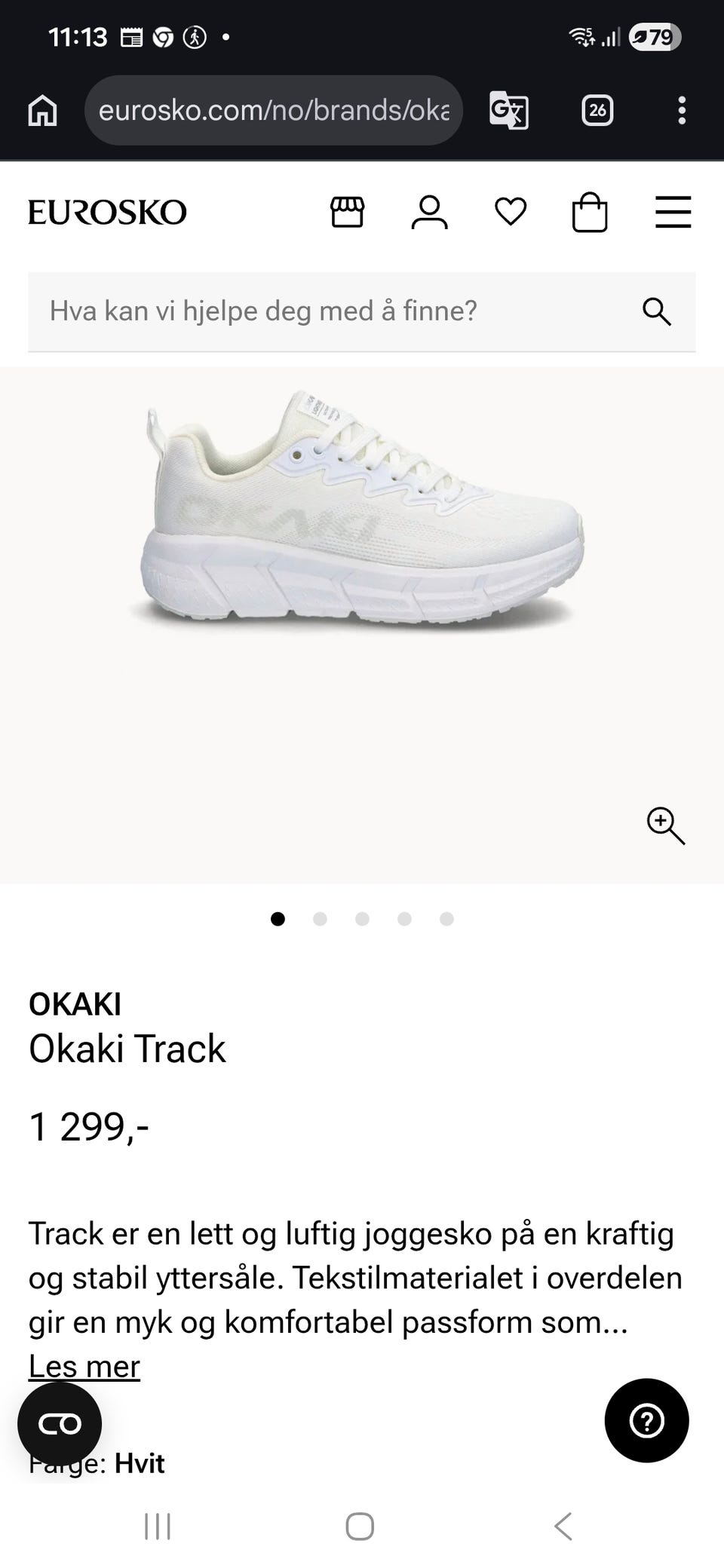Expand the description with Les mer
Viewport: 724px width, 1568px height.
tap(84, 1366)
